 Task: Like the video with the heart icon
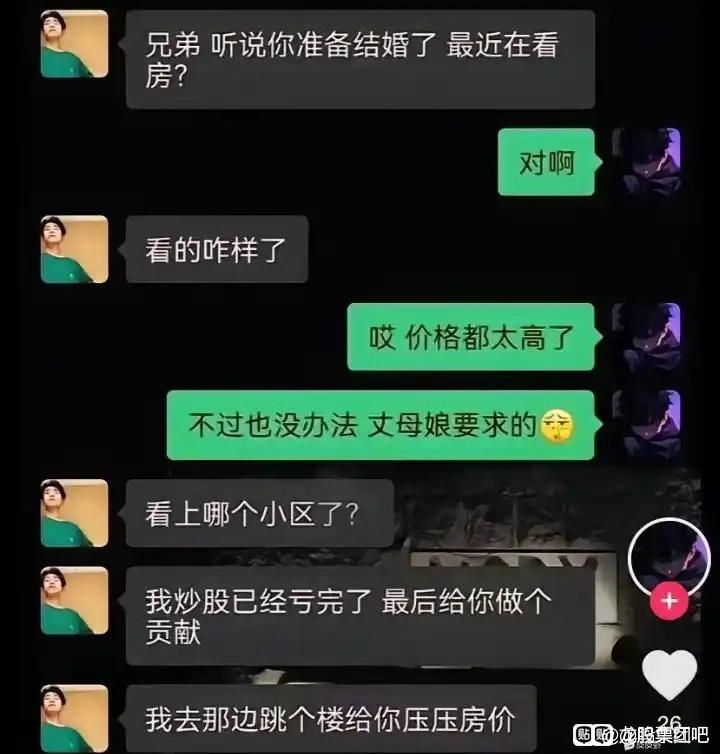pos(668,674)
